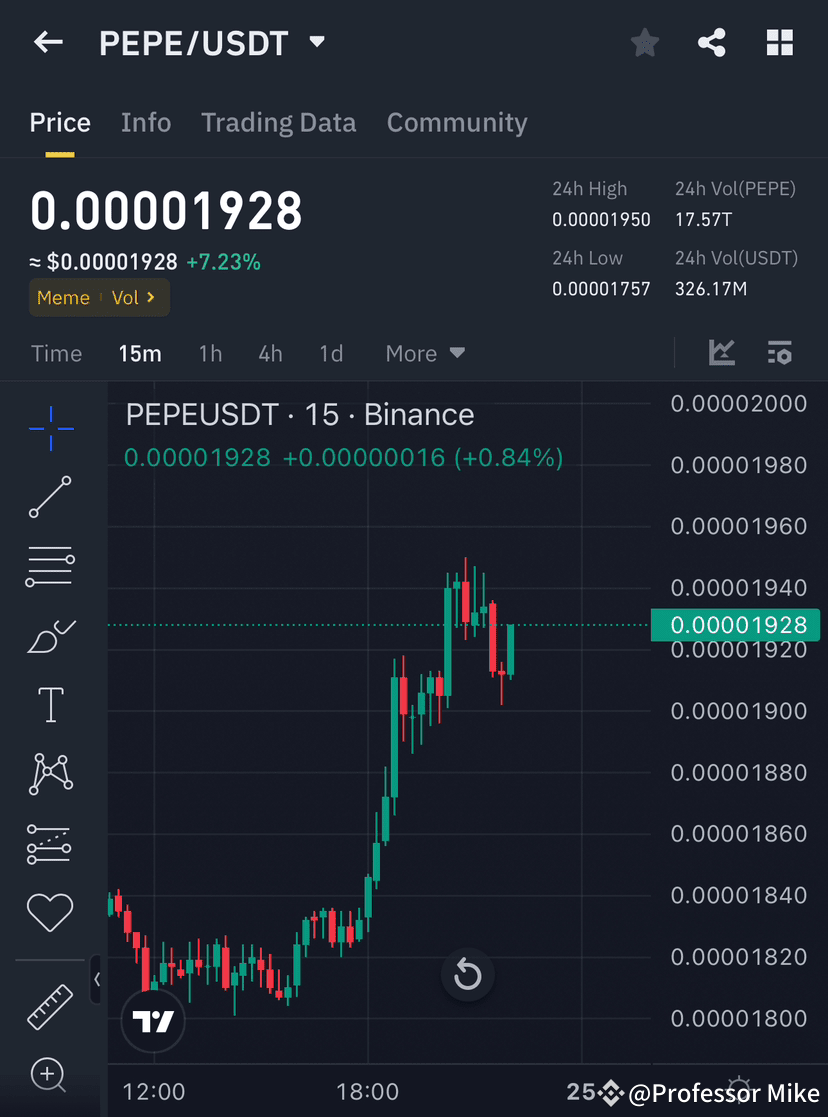Select the forecast projection tool

pyautogui.click(x=50, y=843)
